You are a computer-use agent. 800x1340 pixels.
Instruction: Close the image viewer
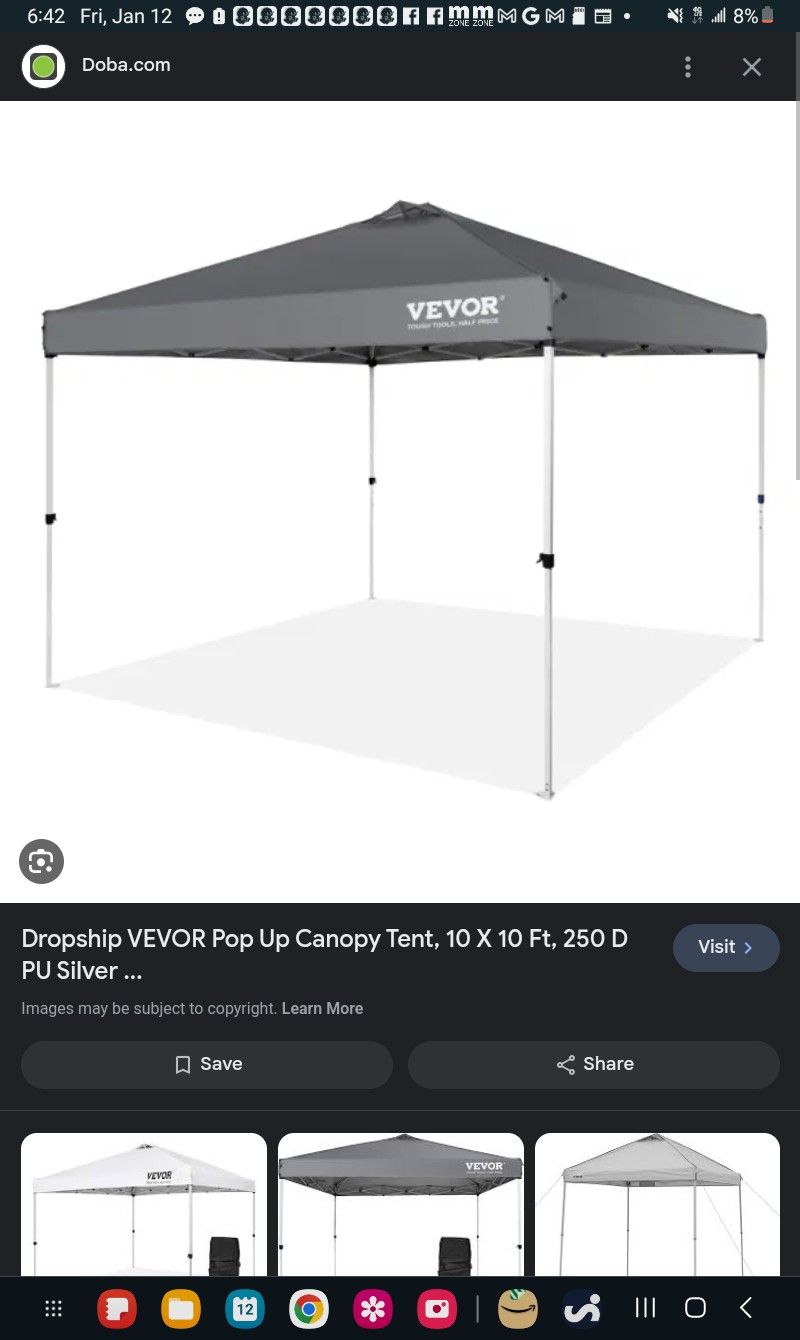coord(751,67)
